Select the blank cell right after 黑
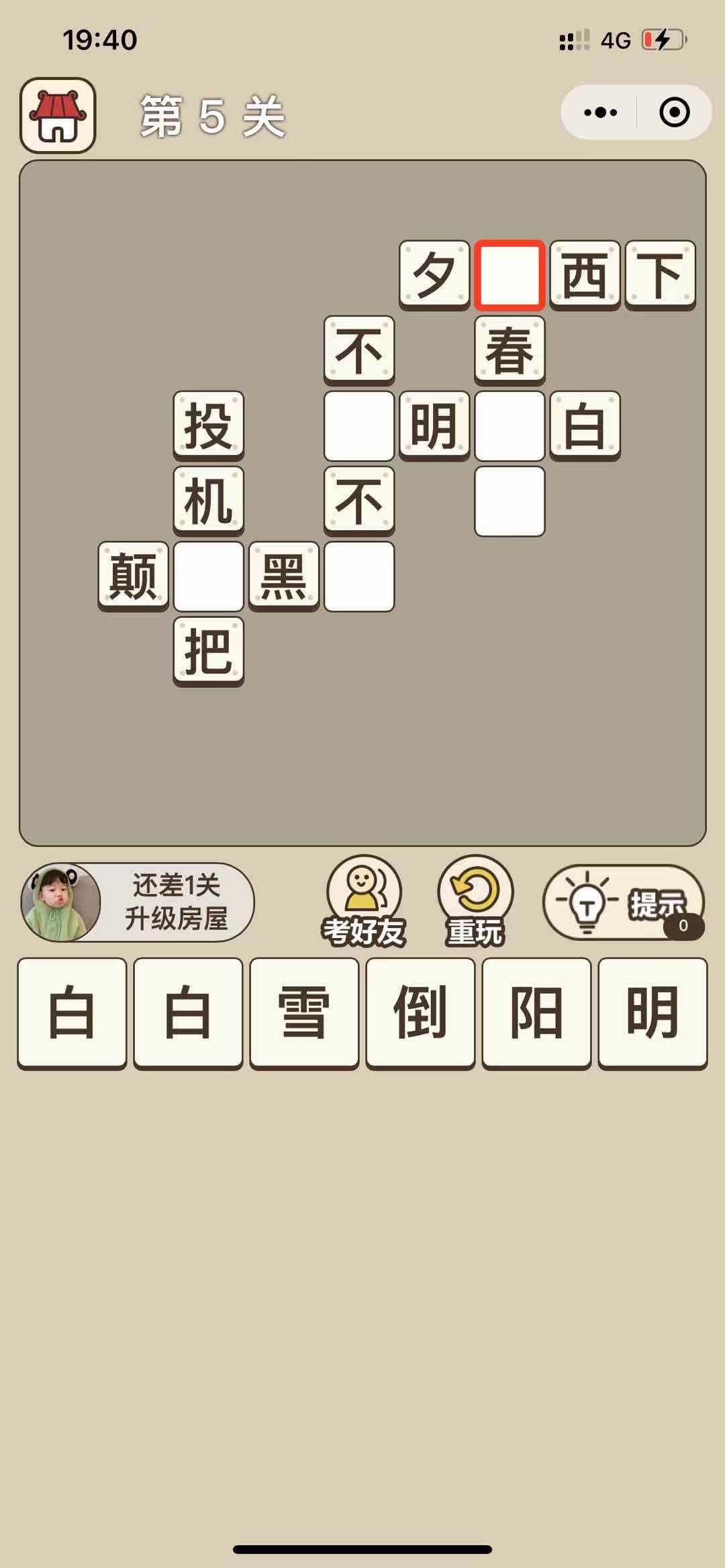This screenshot has width=725, height=1568. [359, 576]
